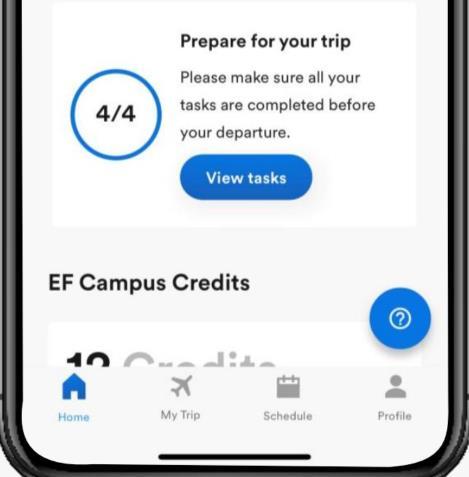The width and height of the screenshot is (469, 477).
Task: Switch to the My Trip tab
Action: coord(181,398)
